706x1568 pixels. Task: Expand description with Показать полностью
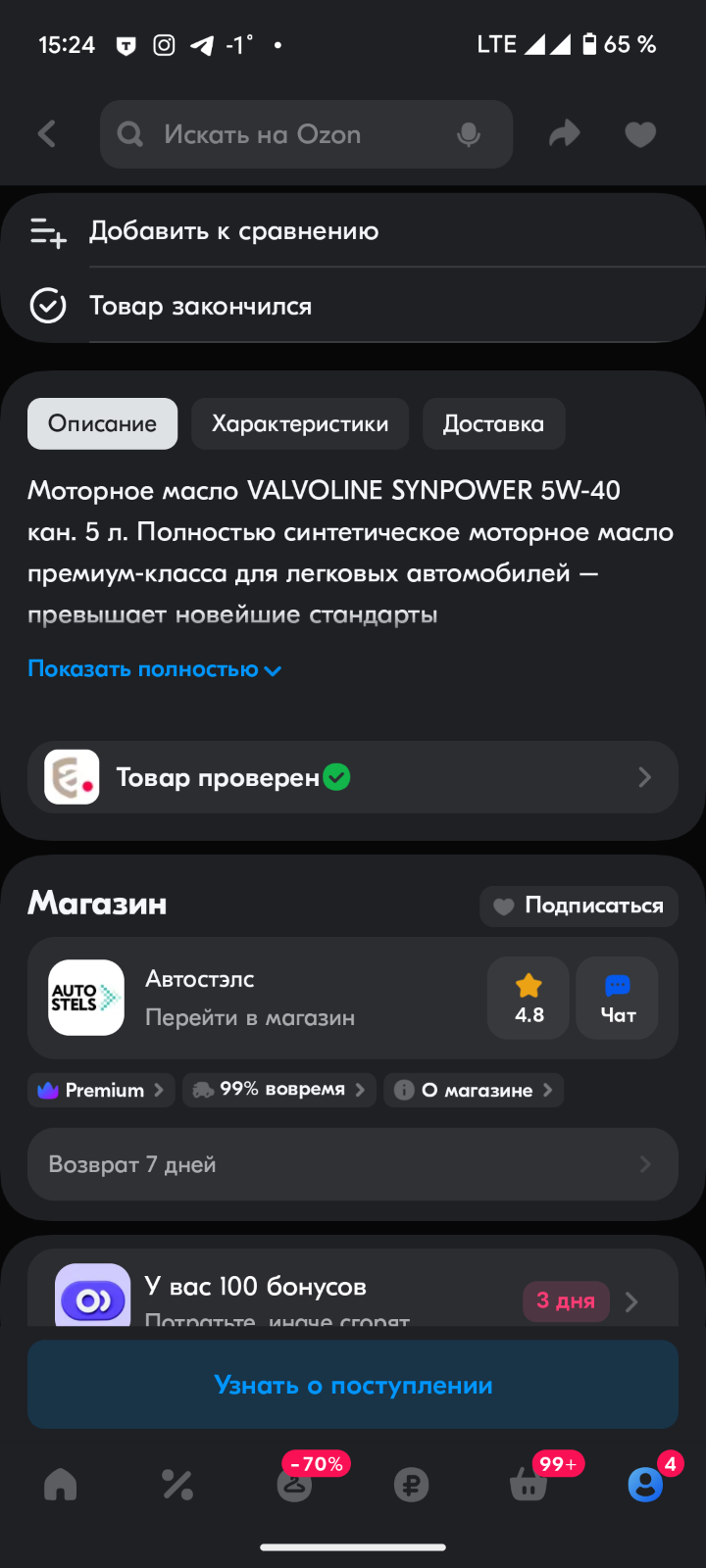[155, 669]
